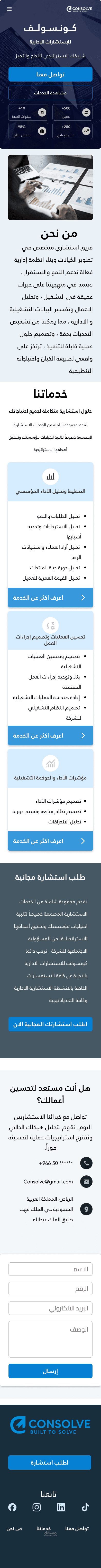Learn more about التخطيط وتحليل الأداء المؤسسي service
Screen dimensions: 101x1568
[50, 598]
